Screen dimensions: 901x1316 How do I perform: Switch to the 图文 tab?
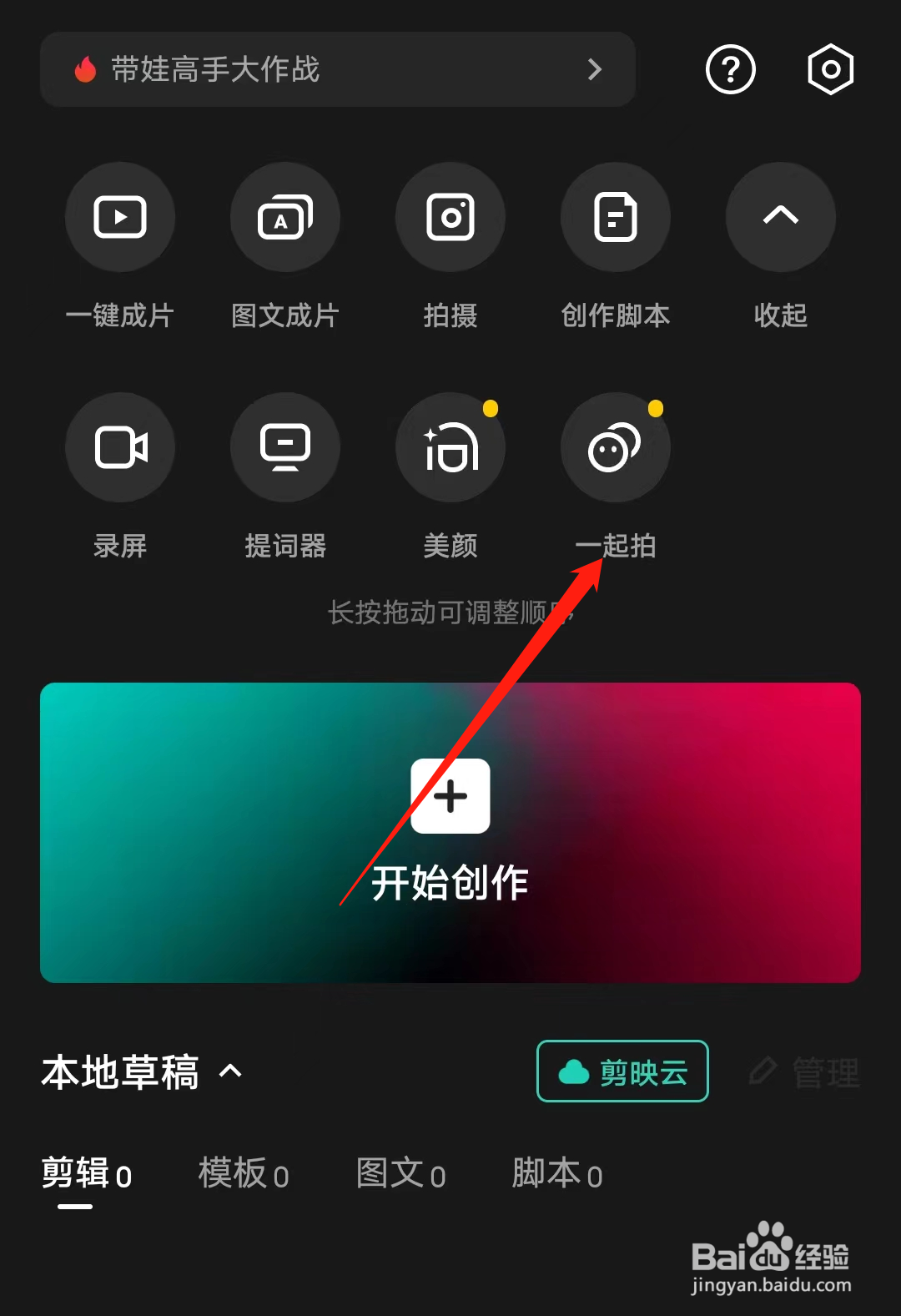pos(400,1174)
